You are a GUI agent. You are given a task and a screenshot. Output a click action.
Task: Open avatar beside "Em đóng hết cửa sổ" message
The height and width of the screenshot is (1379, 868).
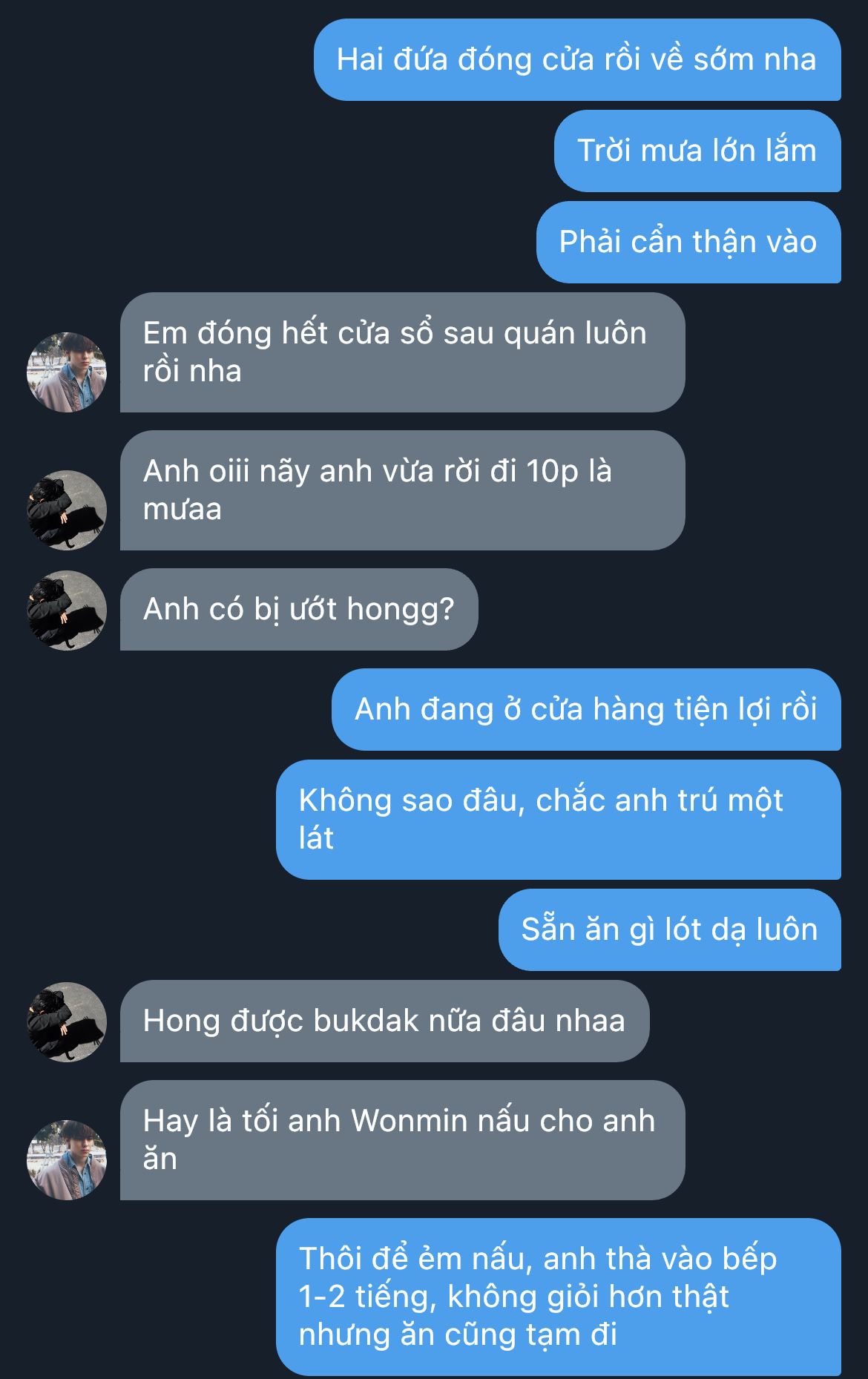[x=67, y=372]
